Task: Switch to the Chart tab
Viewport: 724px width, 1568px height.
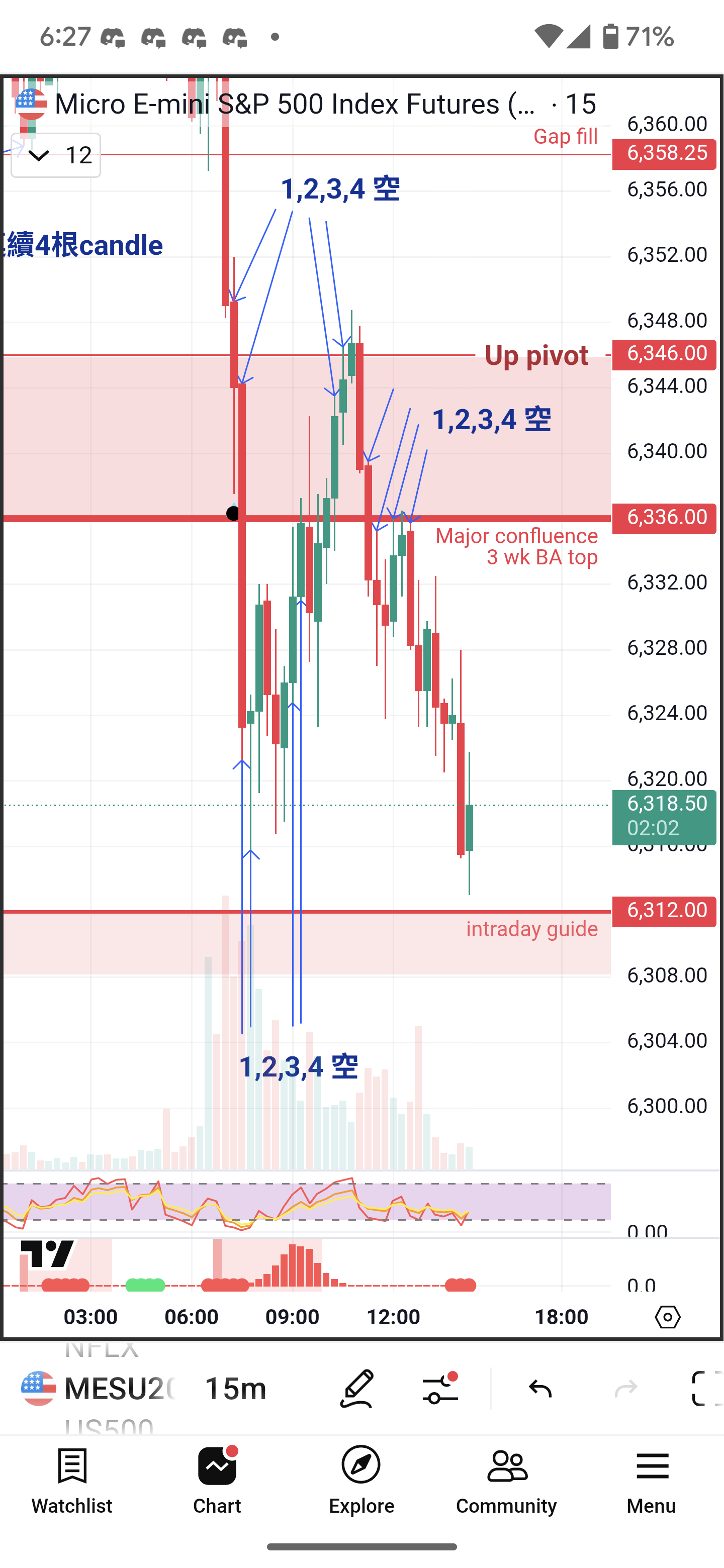Action: click(x=217, y=1481)
